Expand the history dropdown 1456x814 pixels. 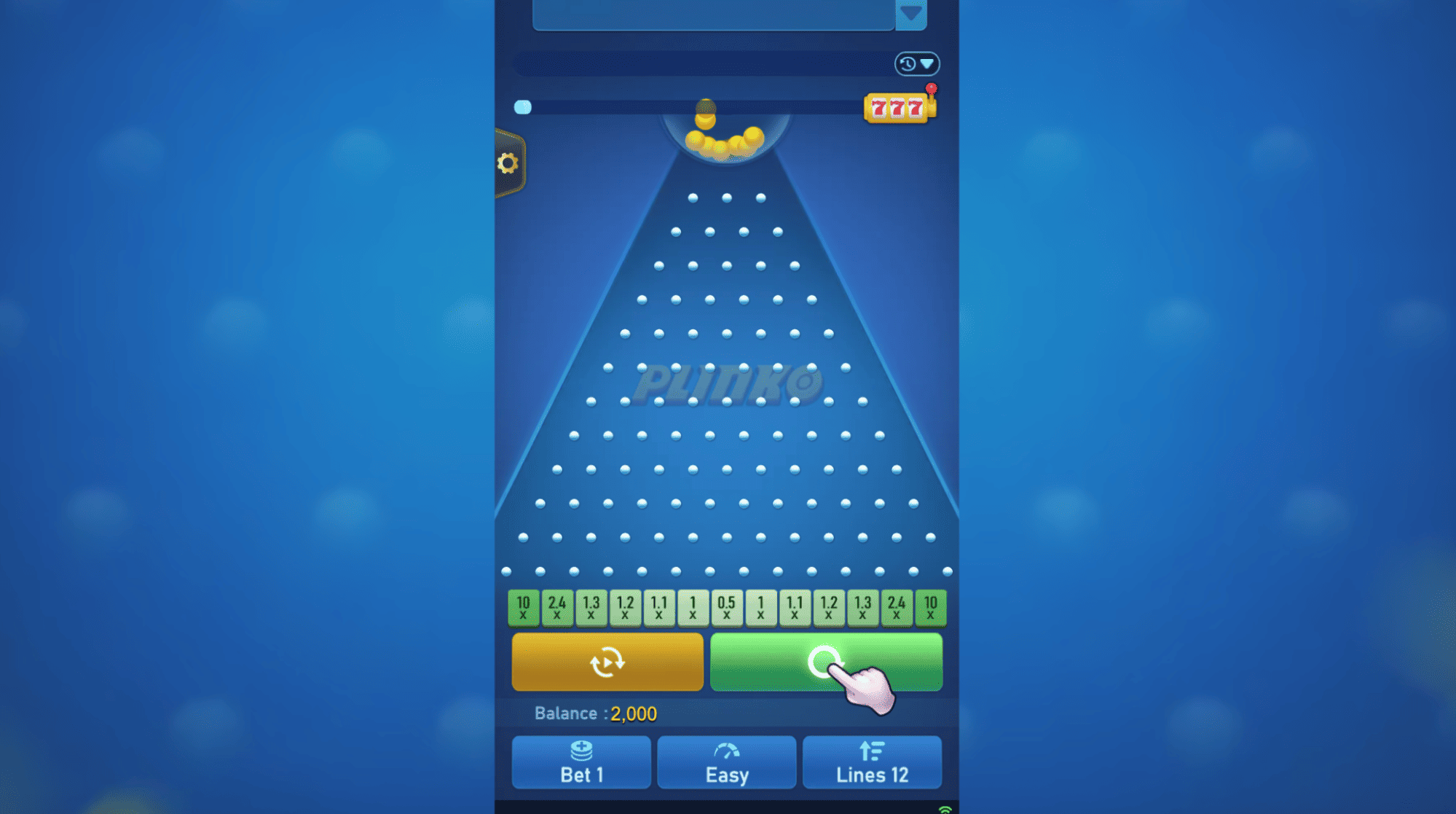click(917, 64)
